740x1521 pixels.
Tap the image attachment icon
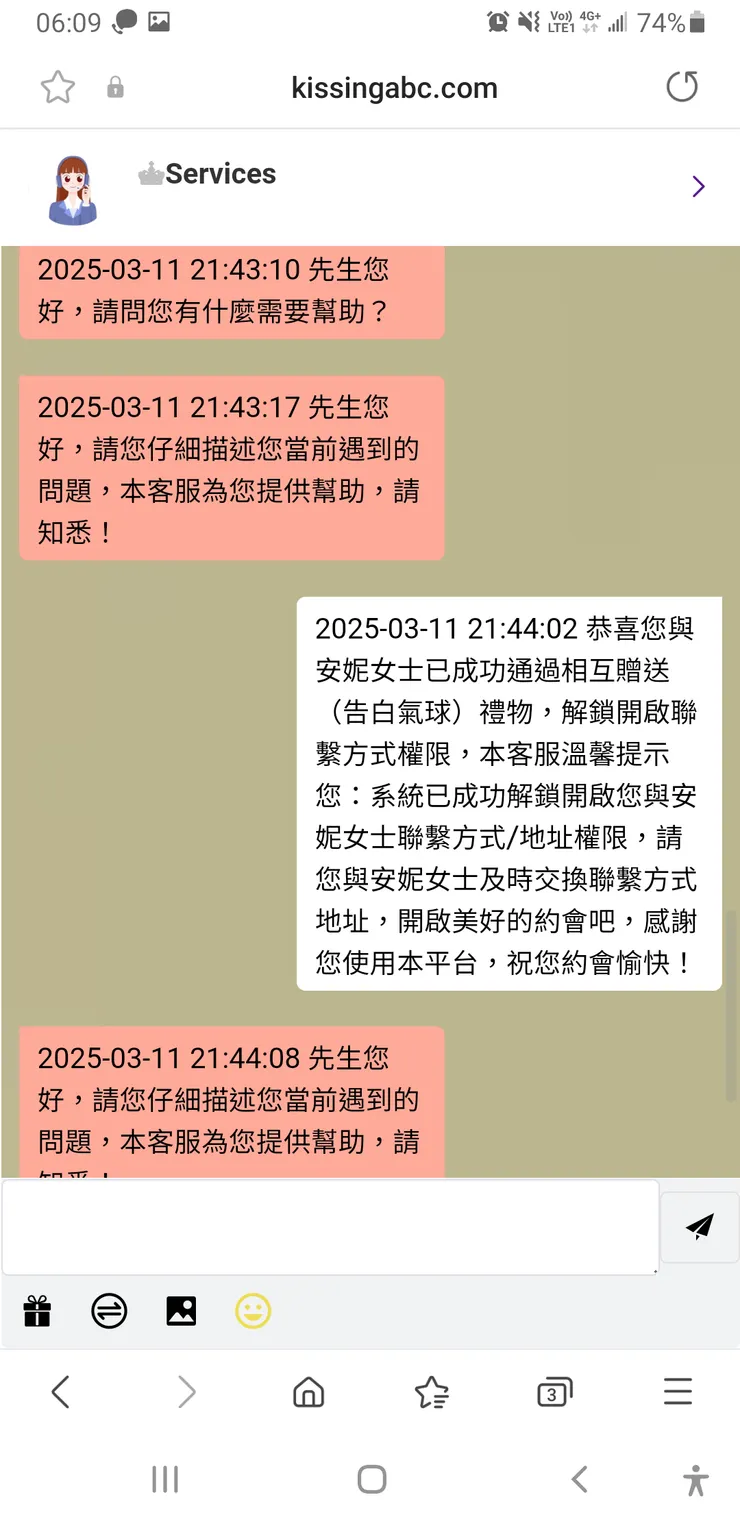[x=181, y=1311]
